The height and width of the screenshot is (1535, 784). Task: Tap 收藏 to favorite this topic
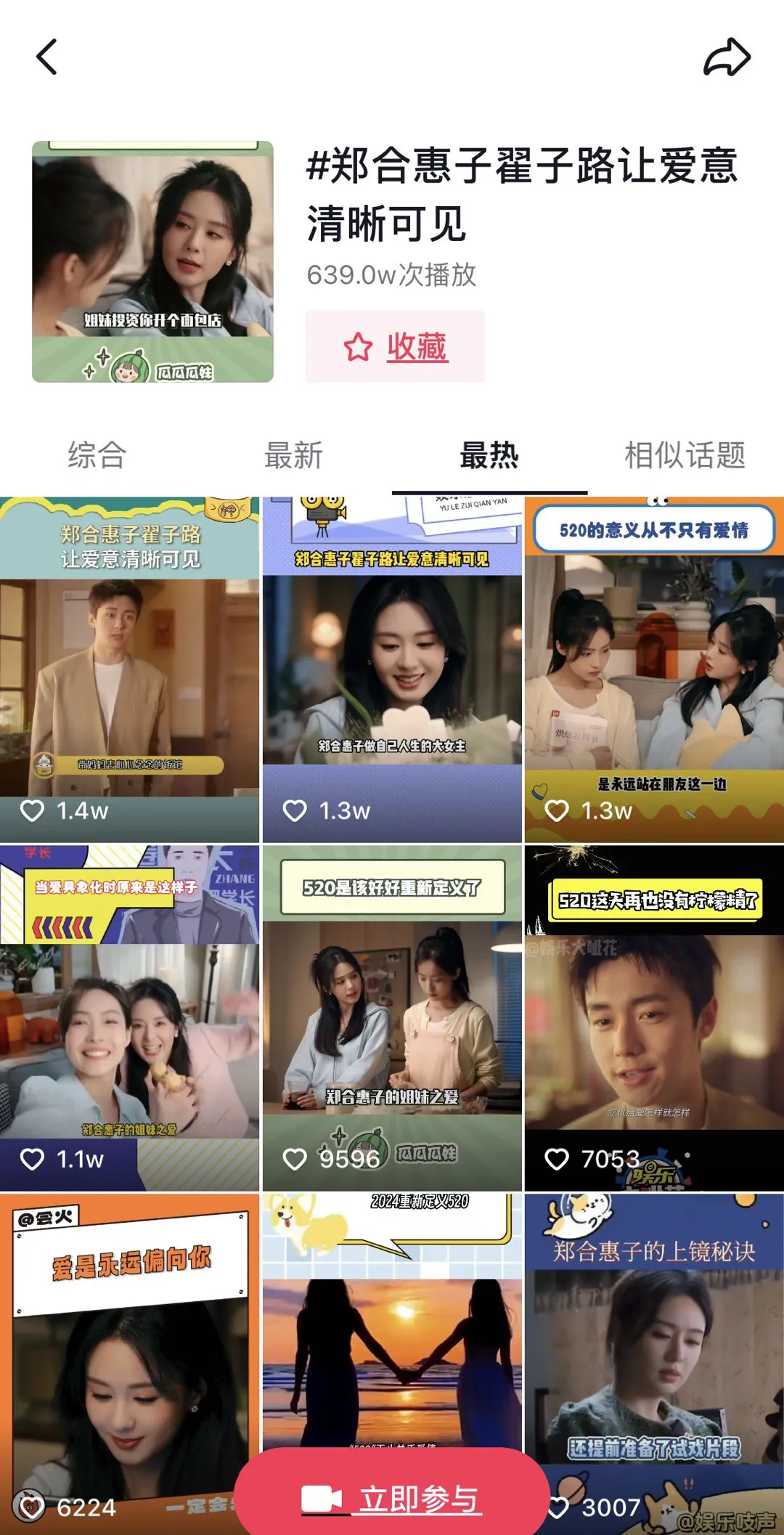(395, 346)
